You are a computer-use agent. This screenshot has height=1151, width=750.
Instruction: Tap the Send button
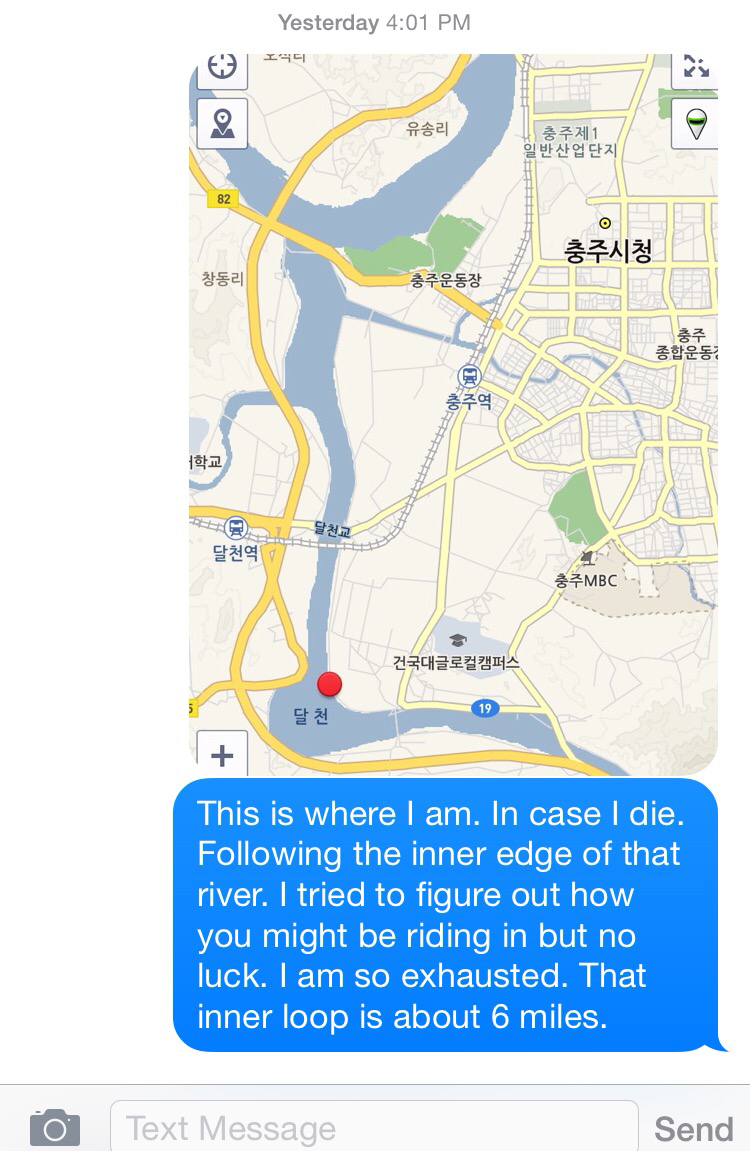(693, 1128)
